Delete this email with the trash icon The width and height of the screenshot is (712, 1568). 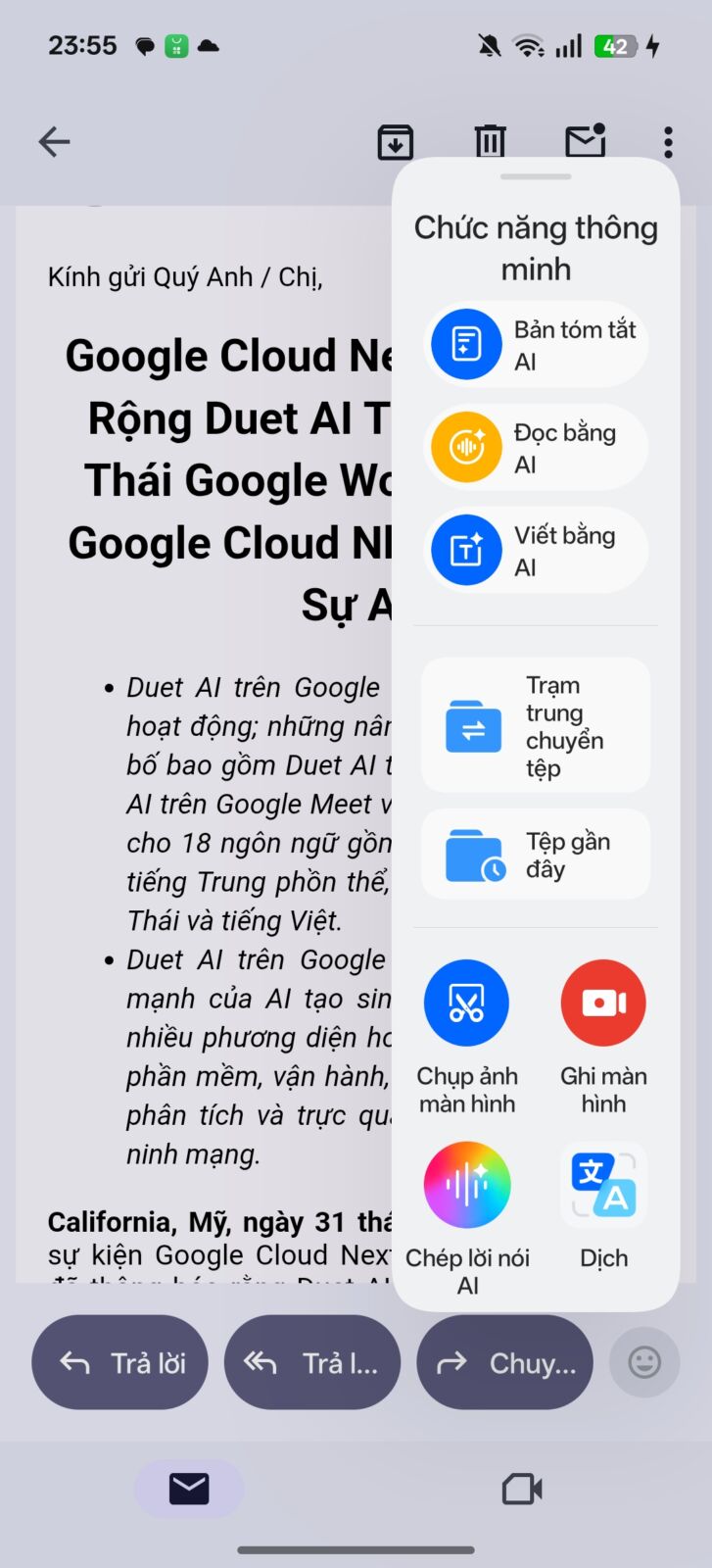pos(490,142)
